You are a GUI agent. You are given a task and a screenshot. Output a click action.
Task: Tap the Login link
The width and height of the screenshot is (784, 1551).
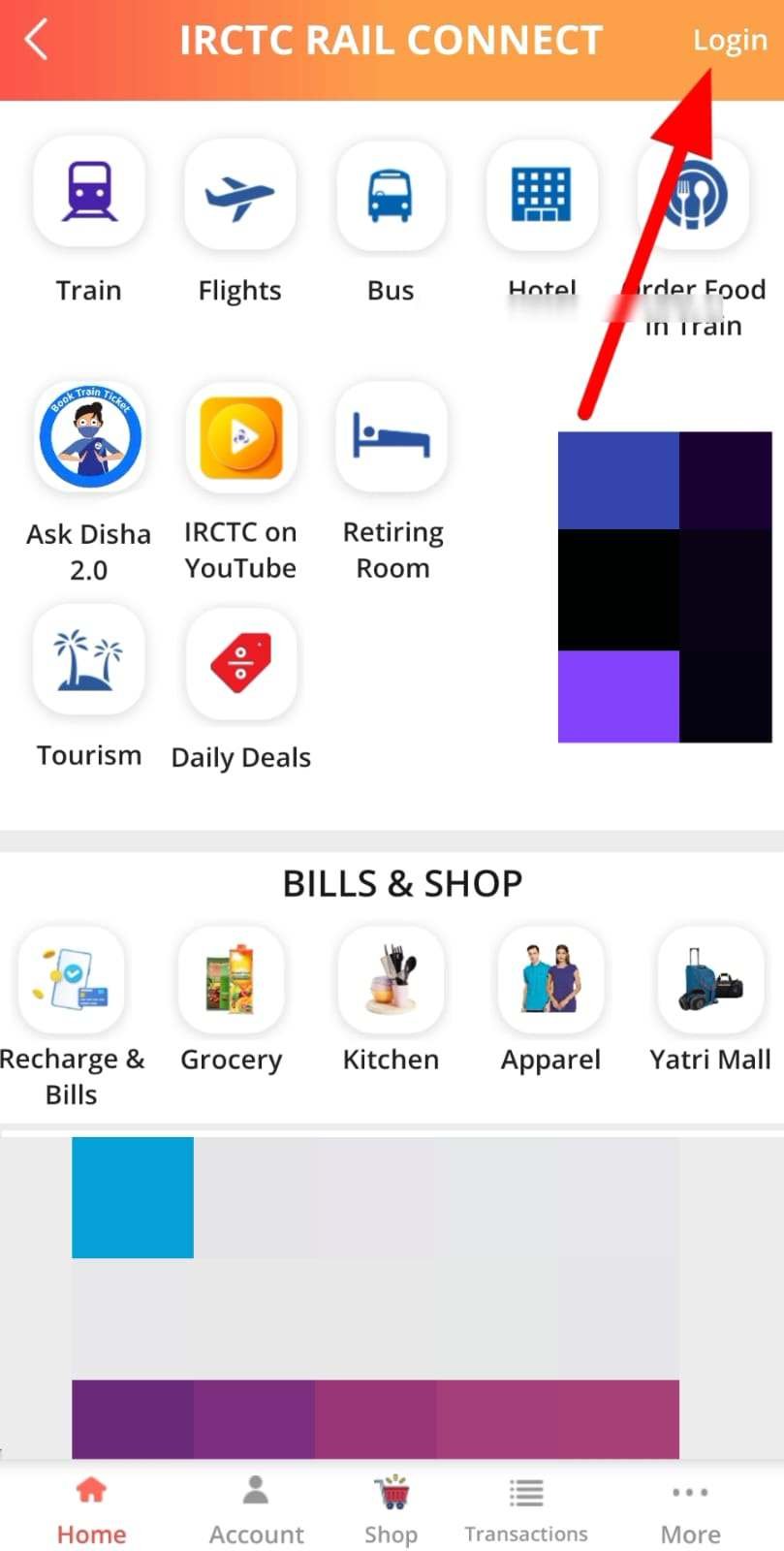(x=730, y=40)
